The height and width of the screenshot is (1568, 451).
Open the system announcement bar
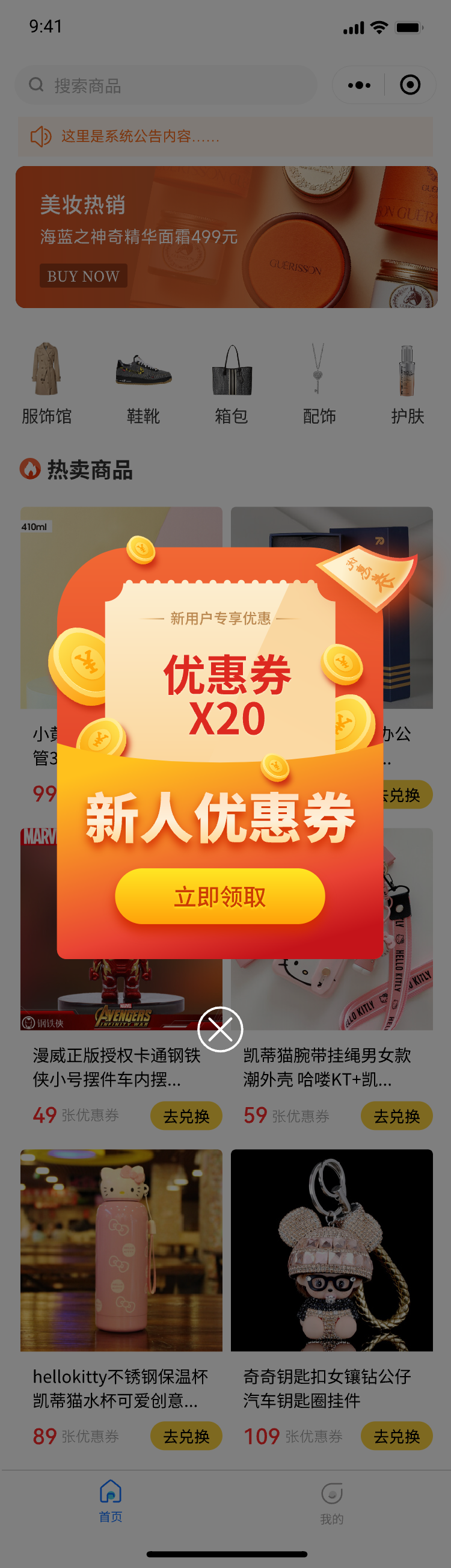[225, 137]
